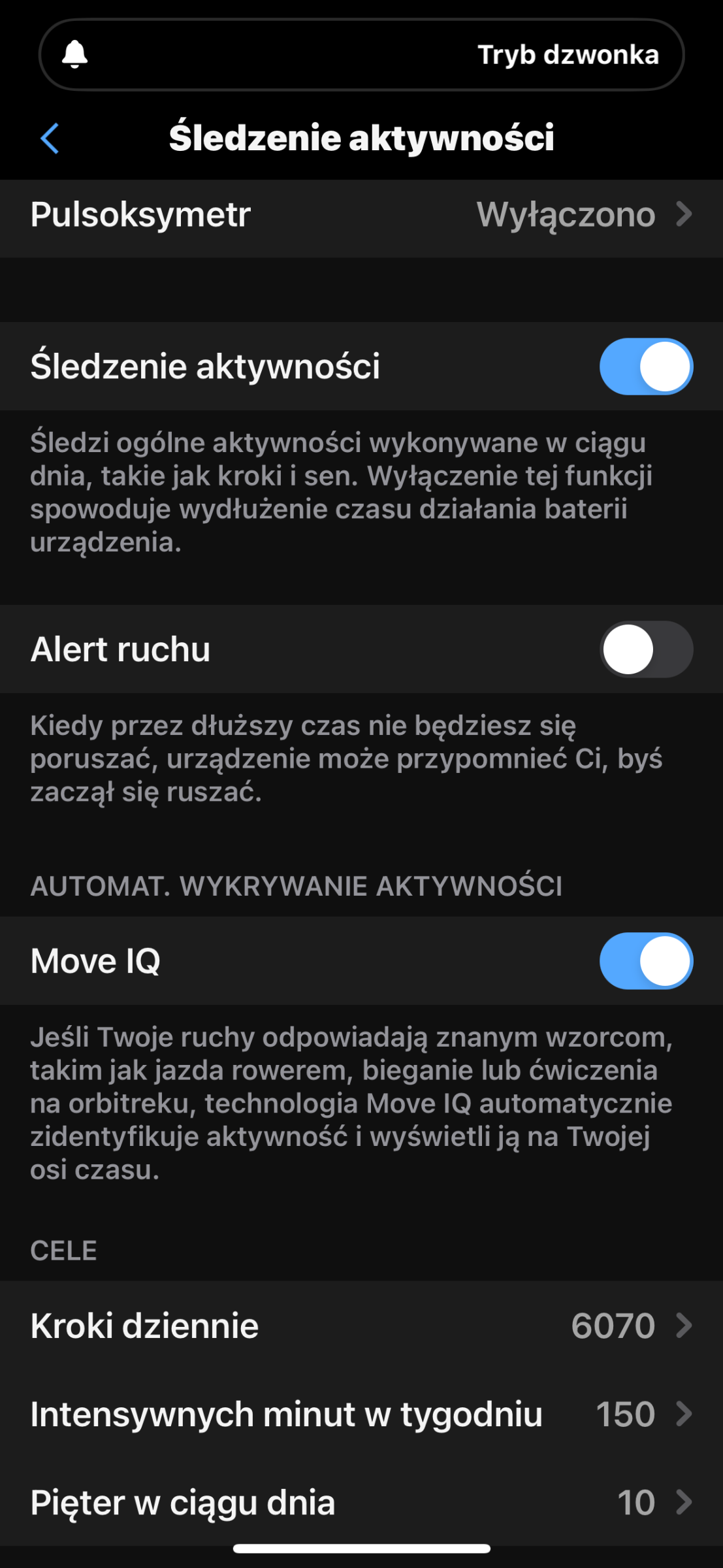
Task: Open Intensywnych minut w tygodniu goal
Action: pyautogui.click(x=361, y=1414)
